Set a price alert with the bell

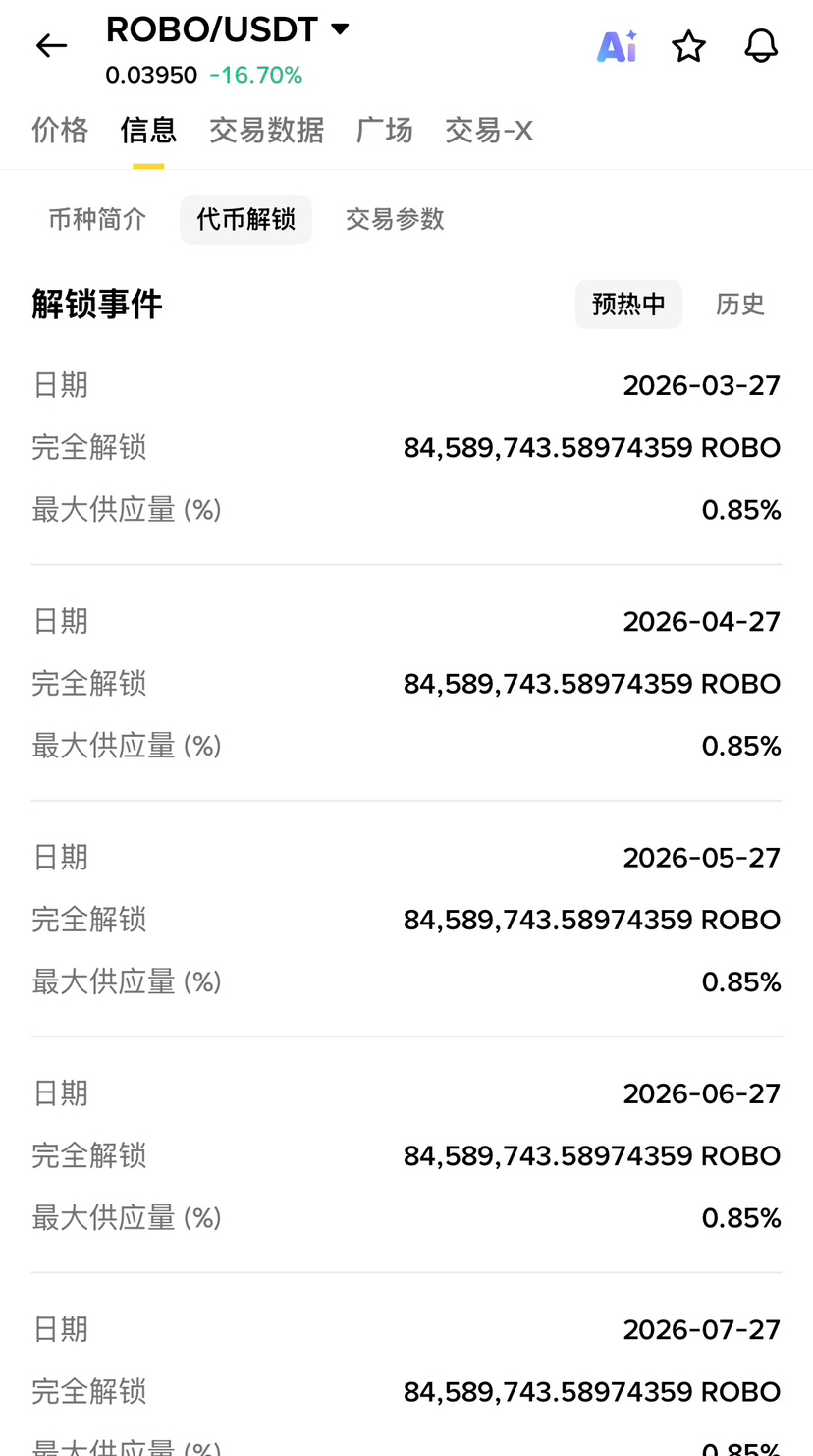pos(761,46)
